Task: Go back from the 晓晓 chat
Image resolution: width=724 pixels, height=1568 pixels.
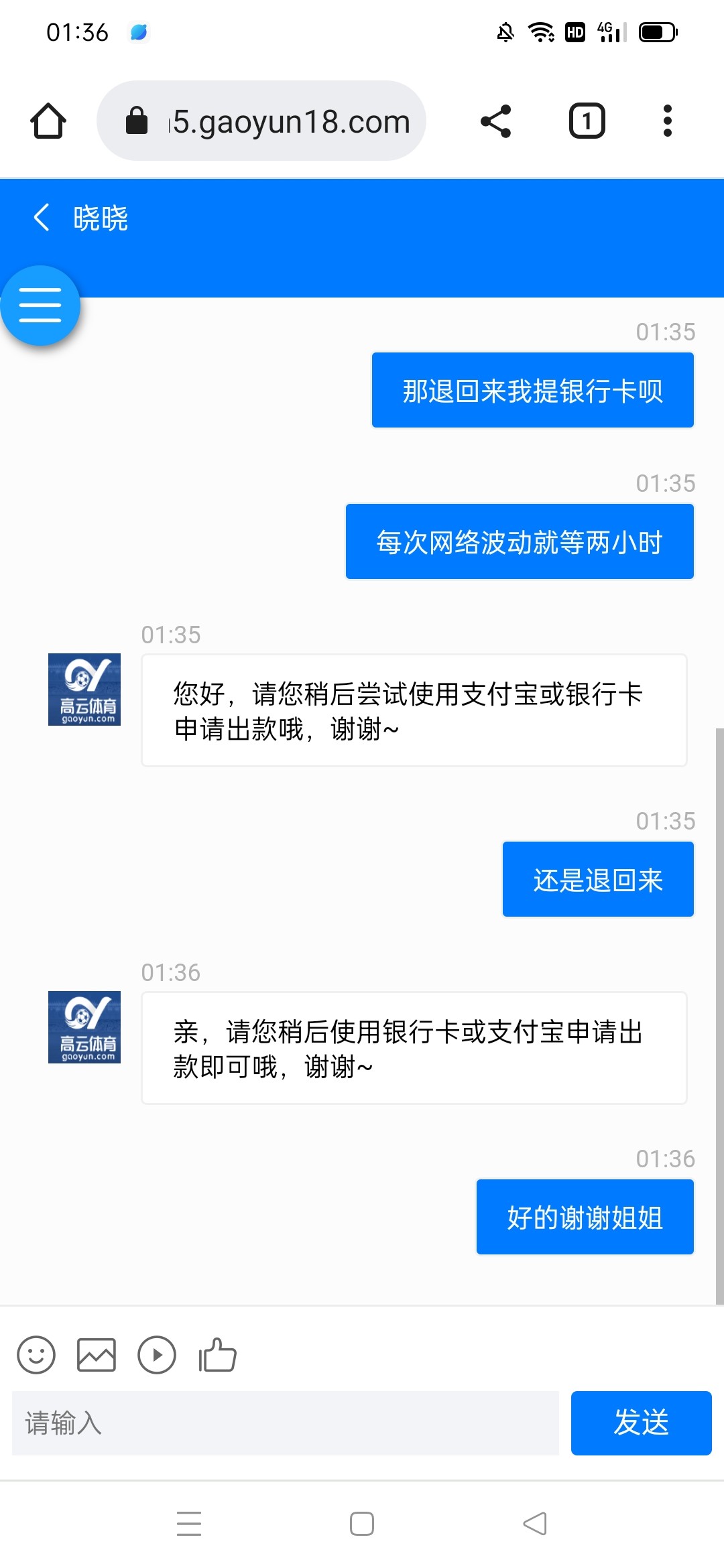Action: point(42,218)
